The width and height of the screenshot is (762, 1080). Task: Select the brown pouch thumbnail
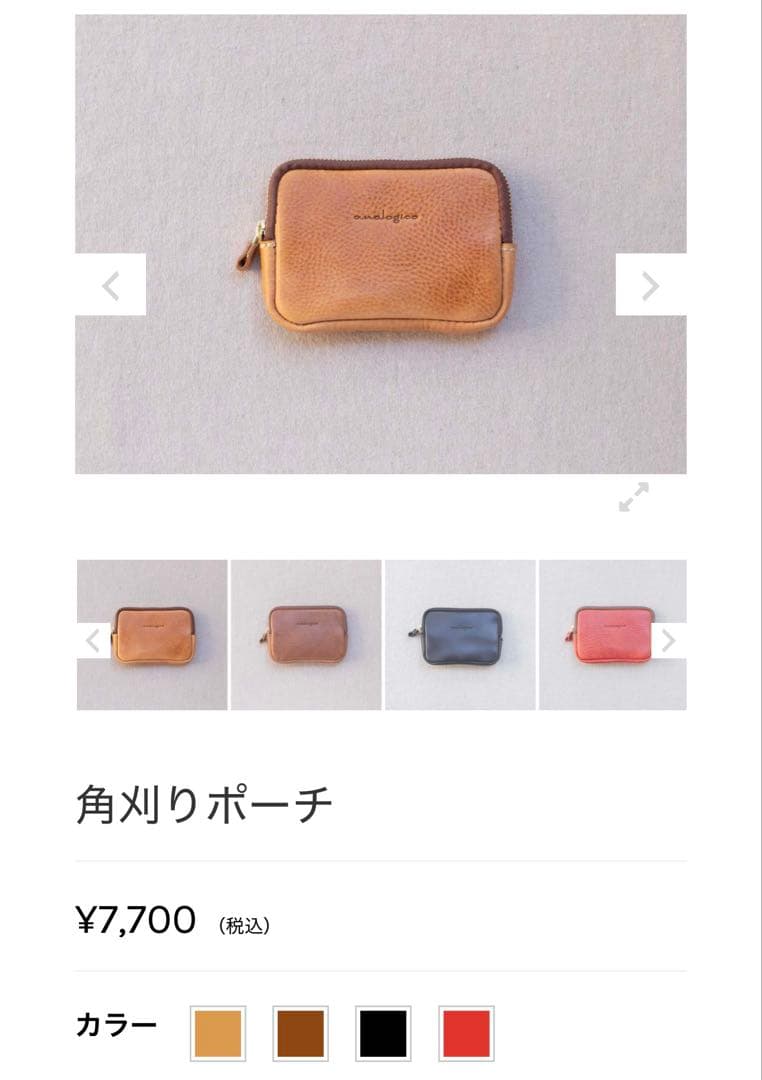click(x=306, y=635)
